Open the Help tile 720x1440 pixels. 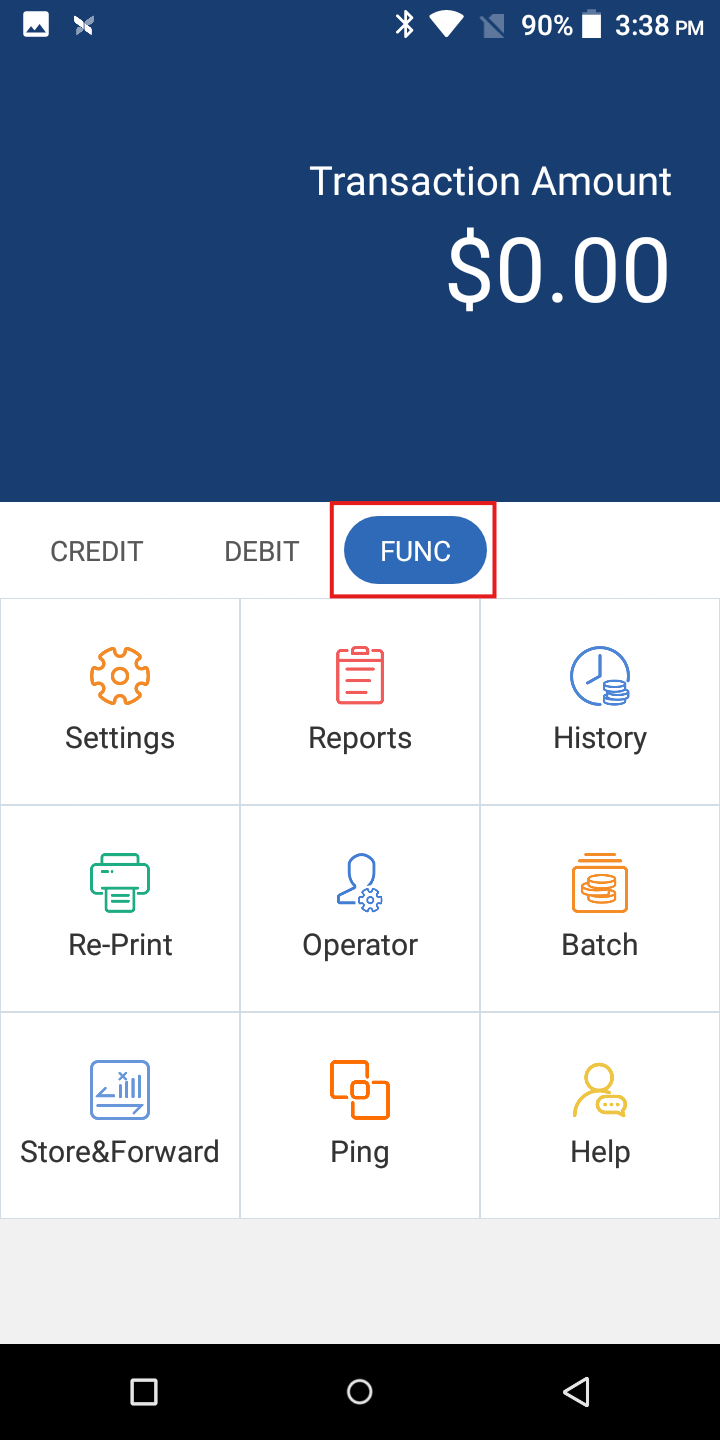(600, 1115)
